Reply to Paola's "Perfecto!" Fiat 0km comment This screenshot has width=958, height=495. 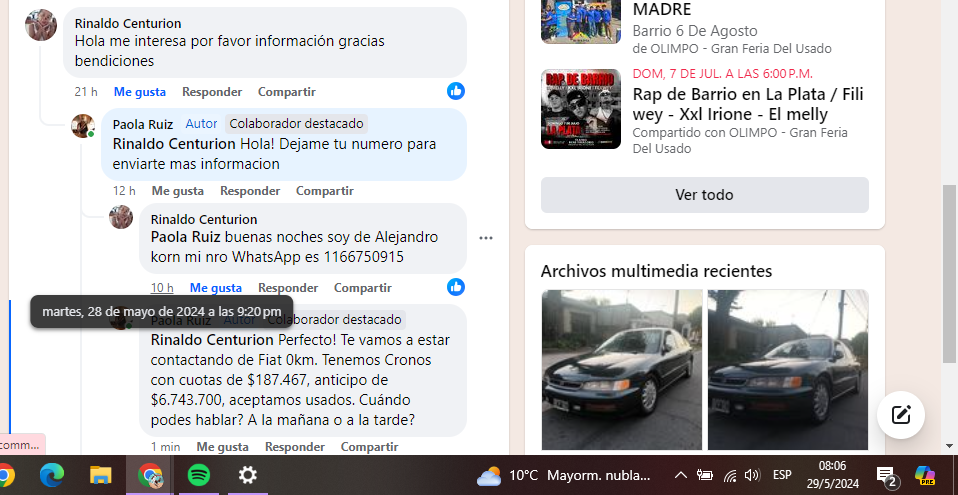tap(295, 447)
